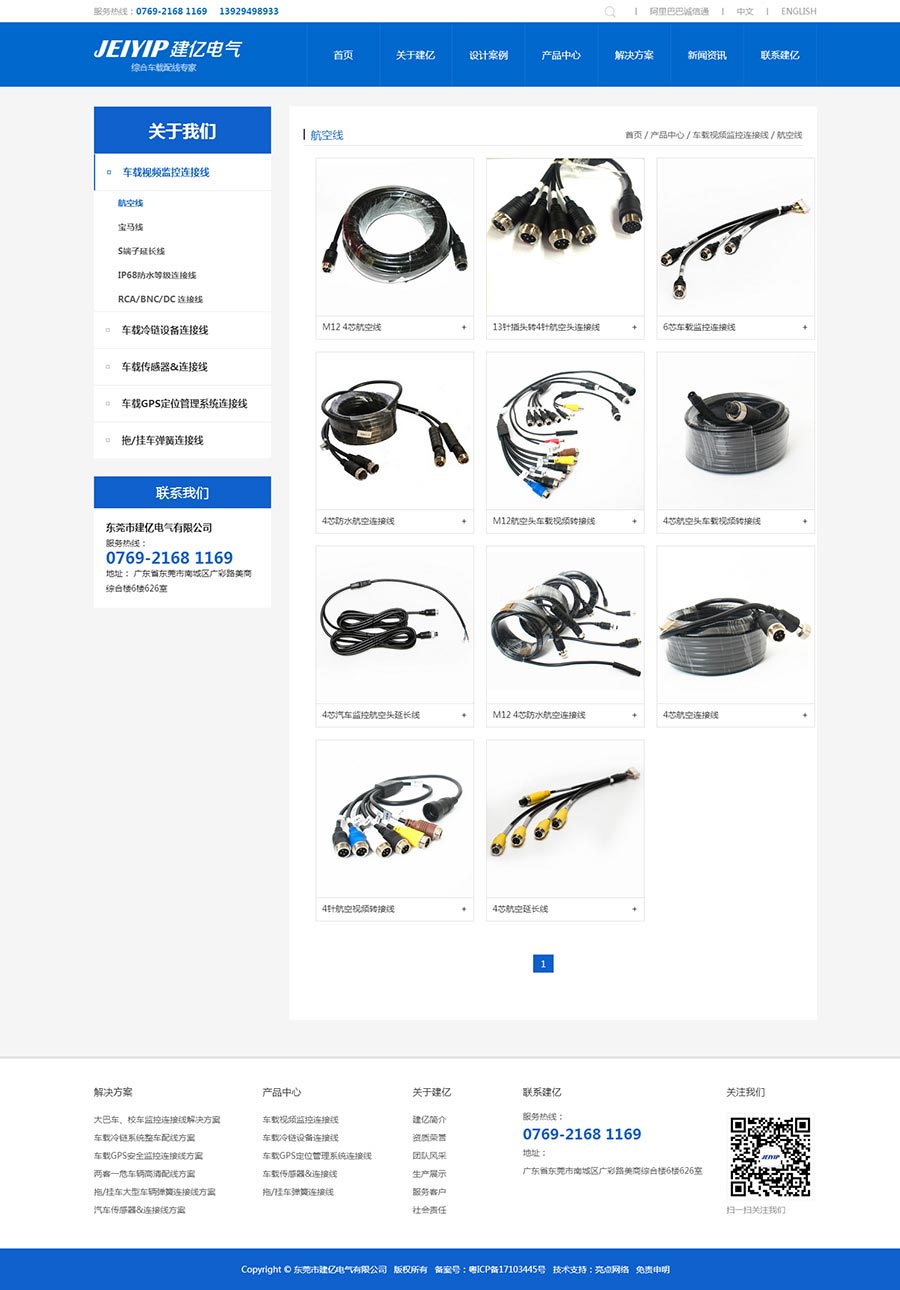The width and height of the screenshot is (900, 1290).
Task: Select 宝马线 in the sidebar
Action: click(x=131, y=227)
